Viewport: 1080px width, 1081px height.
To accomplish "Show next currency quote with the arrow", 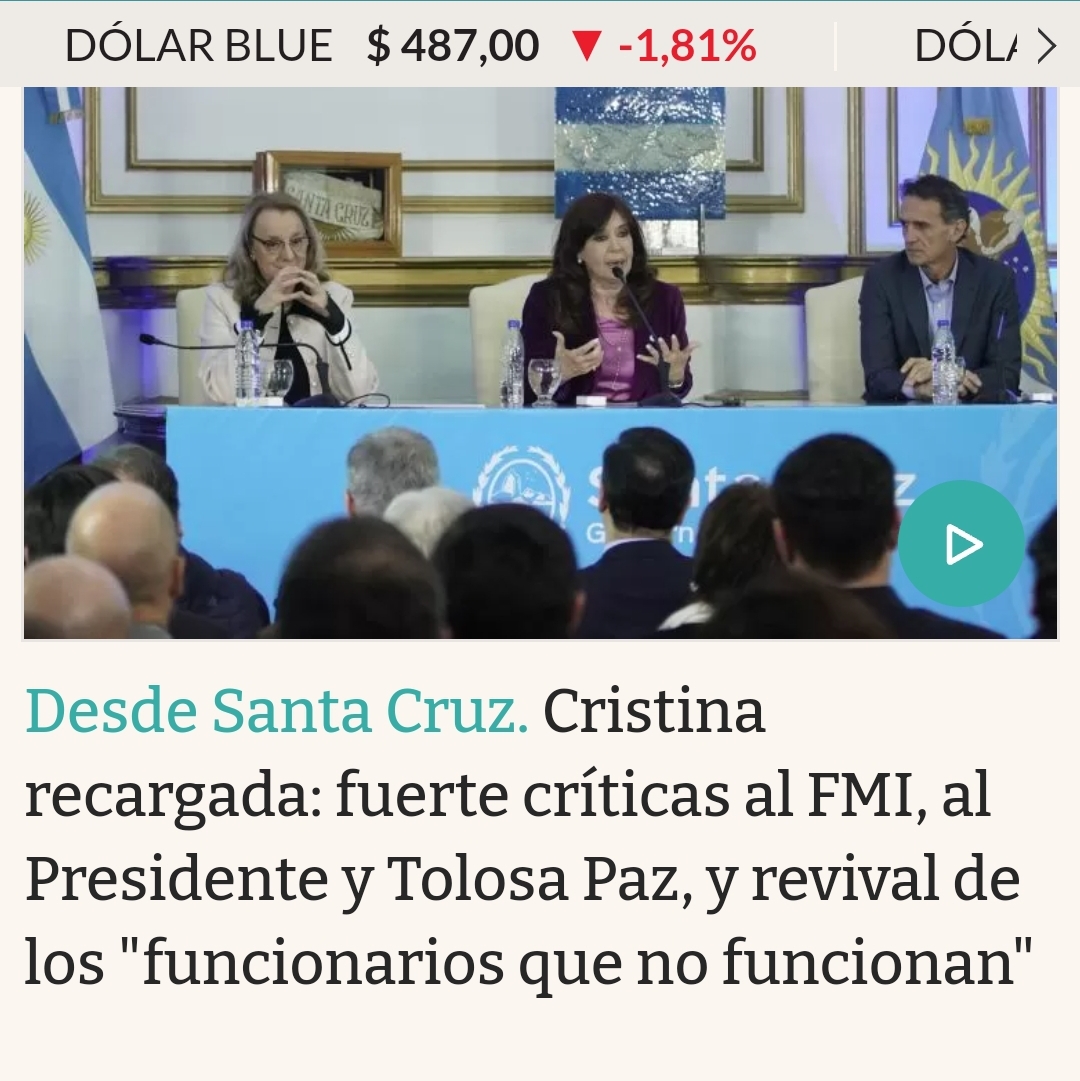I will [1046, 46].
